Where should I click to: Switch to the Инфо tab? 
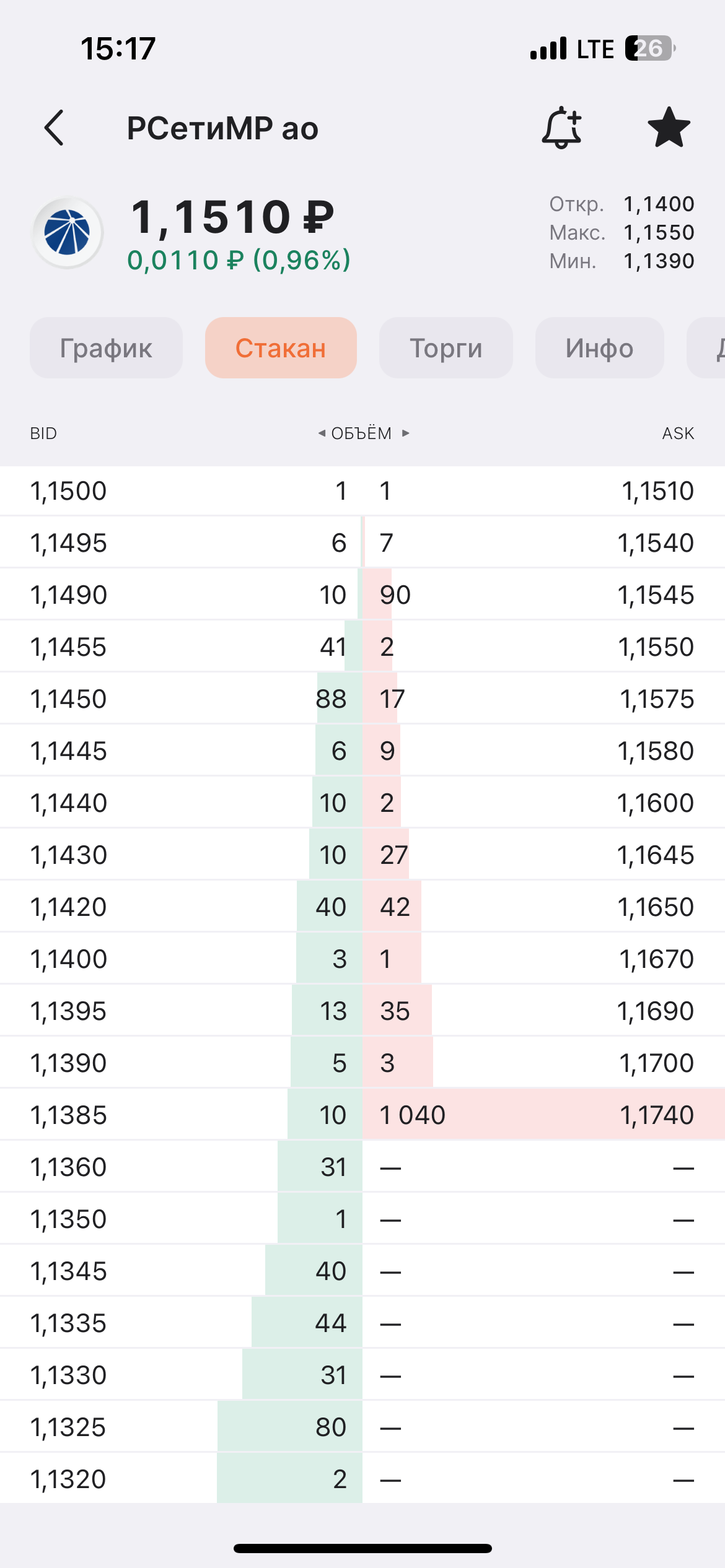click(x=599, y=348)
